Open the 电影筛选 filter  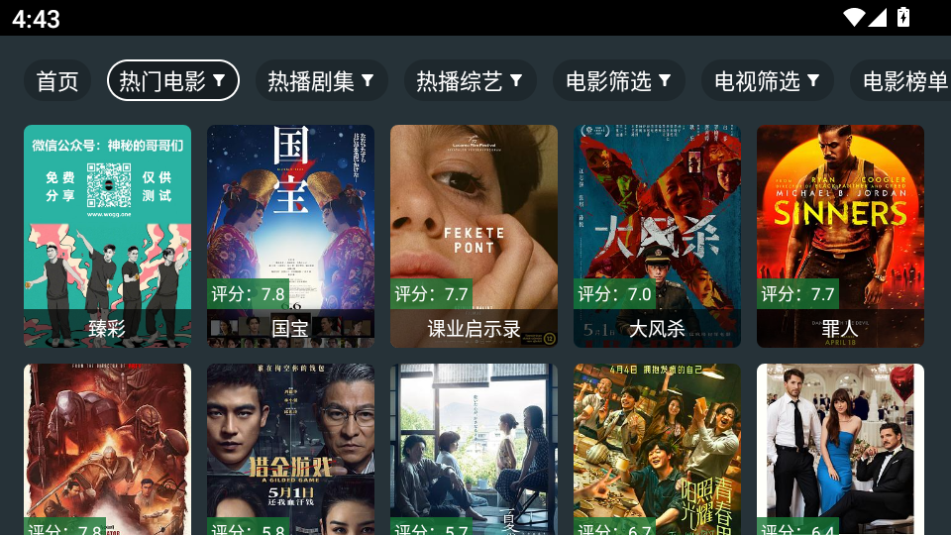618,81
